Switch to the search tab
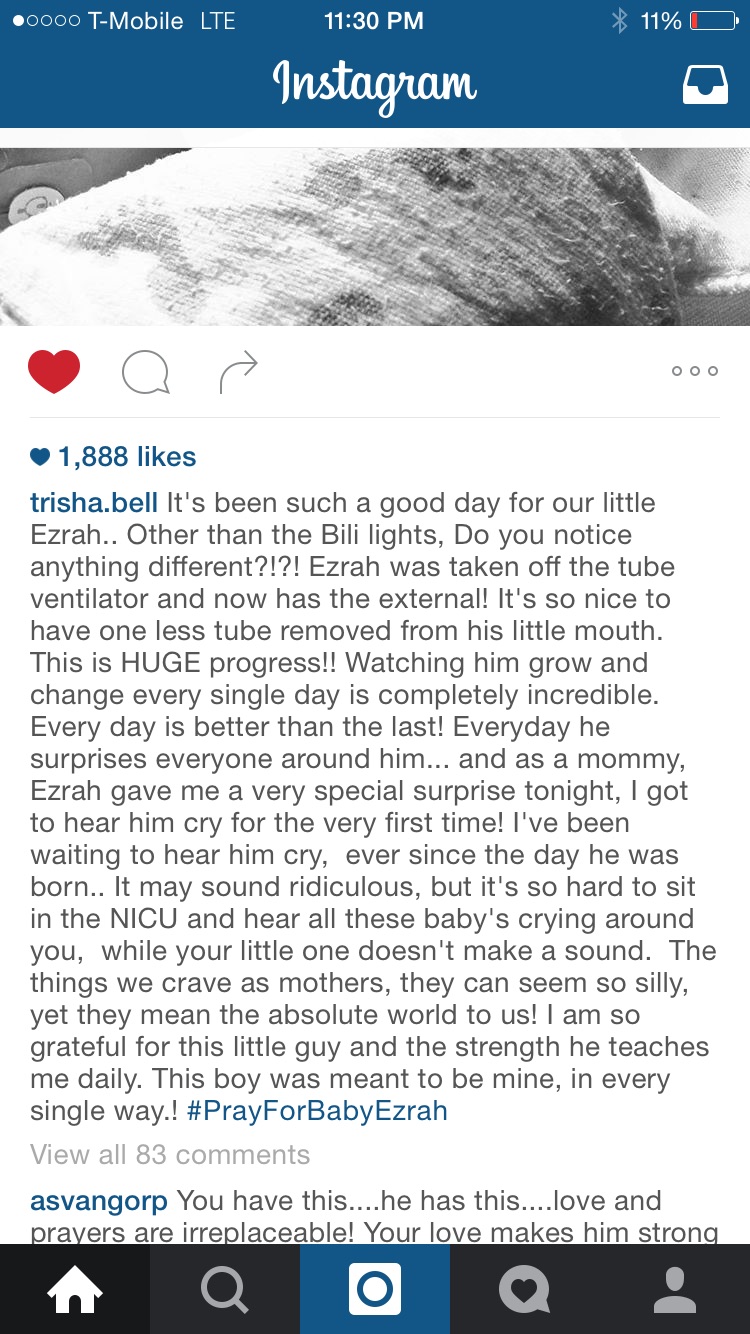This screenshot has height=1334, width=750. point(225,1289)
